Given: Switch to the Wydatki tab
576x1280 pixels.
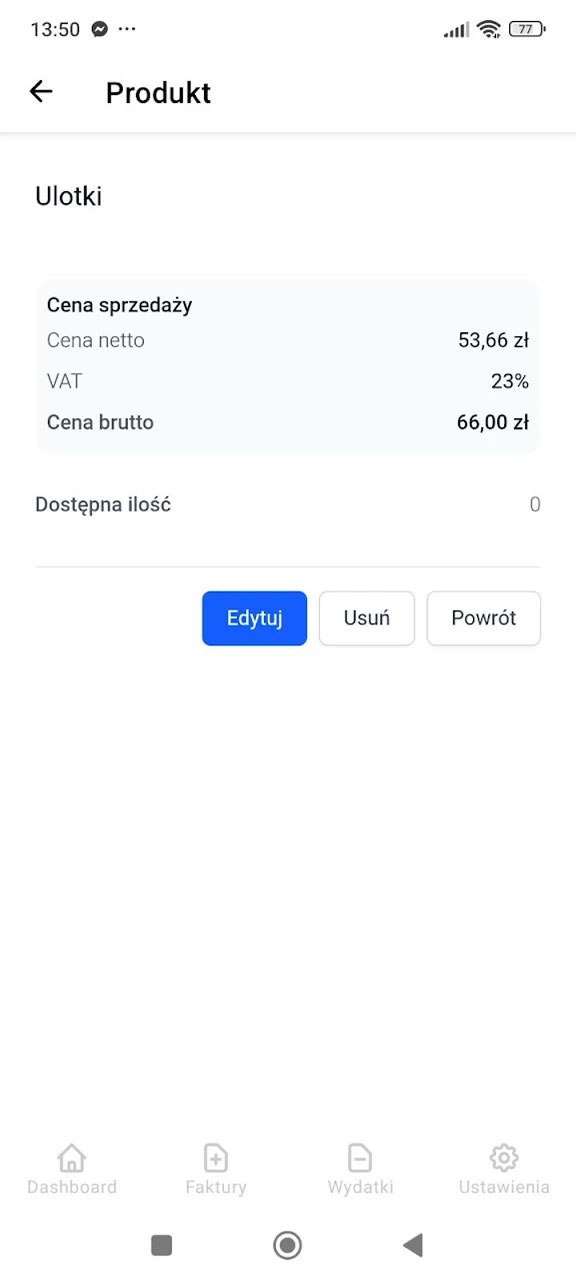Looking at the screenshot, I should tap(360, 1170).
